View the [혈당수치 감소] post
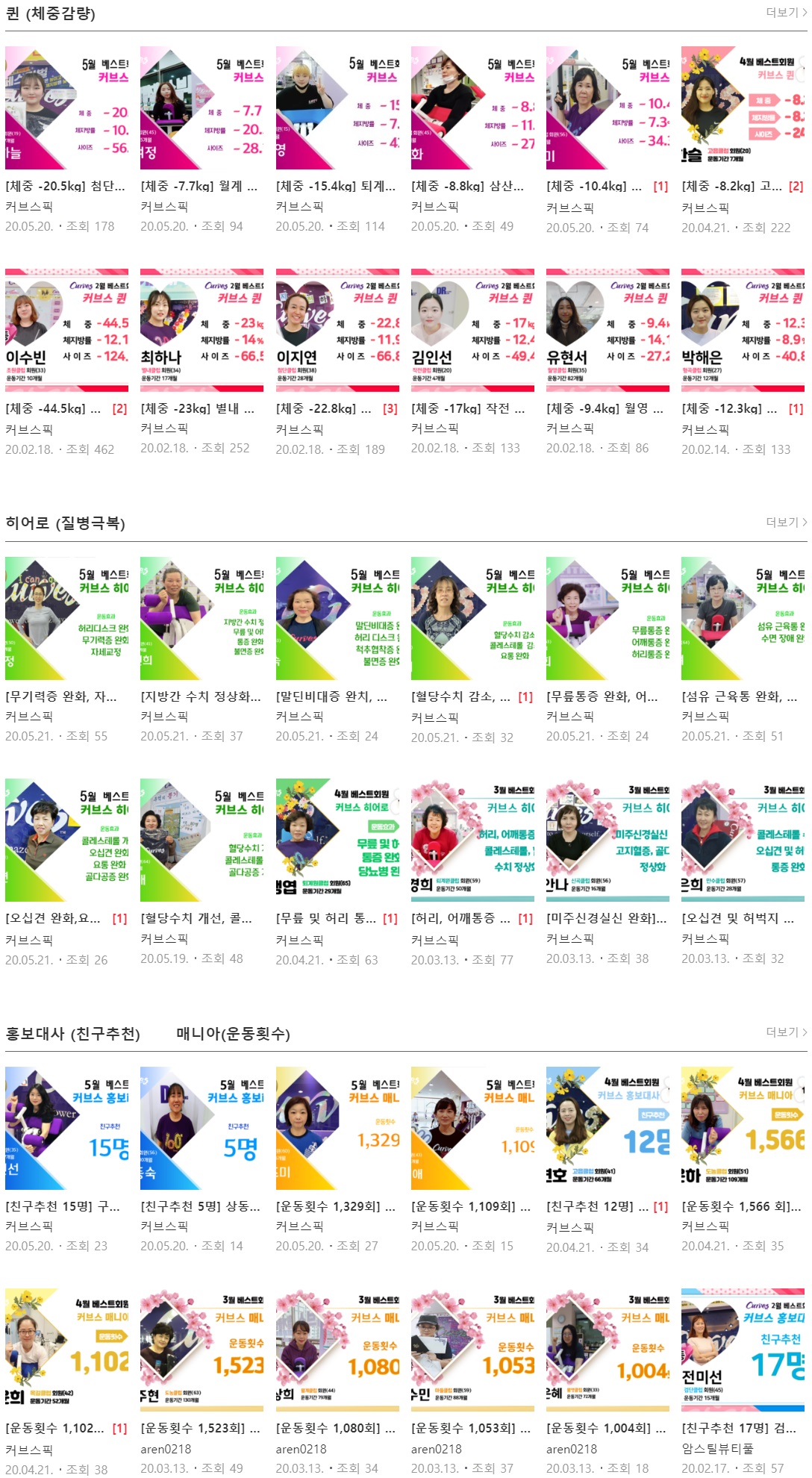The image size is (812, 1478). (460, 697)
